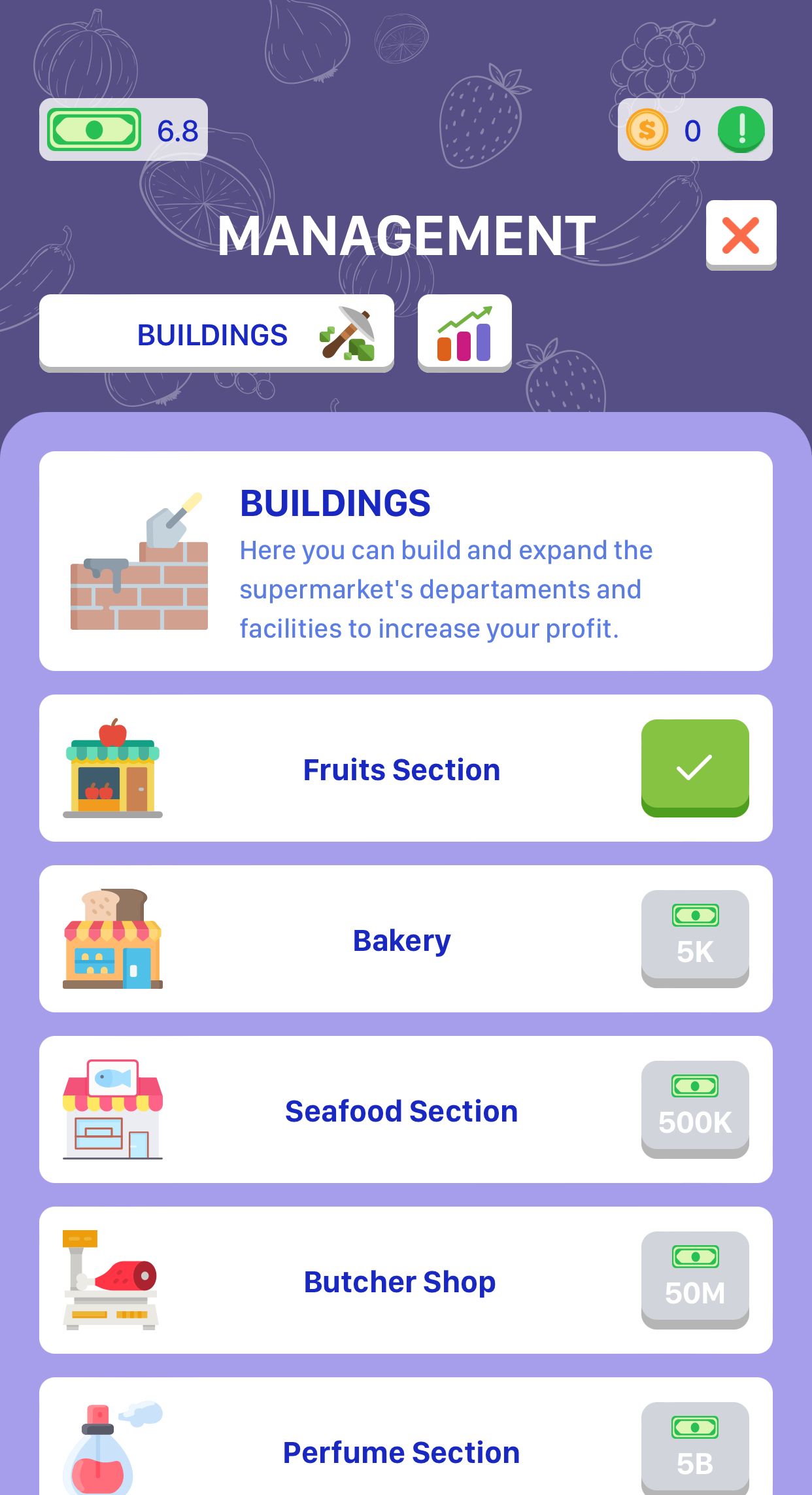
Task: Purchase the Perfume Section for 5B
Action: coord(694,1449)
